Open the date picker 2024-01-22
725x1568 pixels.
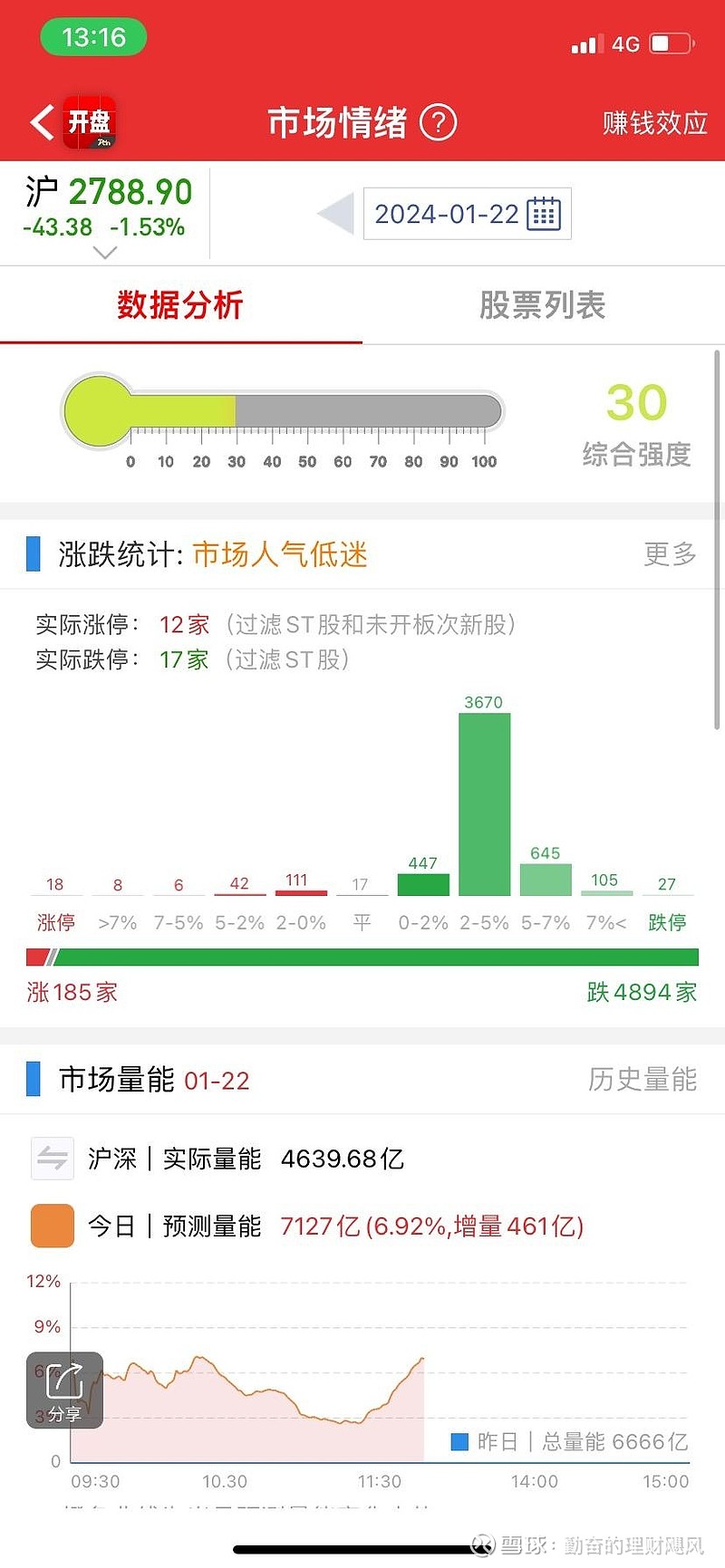467,214
